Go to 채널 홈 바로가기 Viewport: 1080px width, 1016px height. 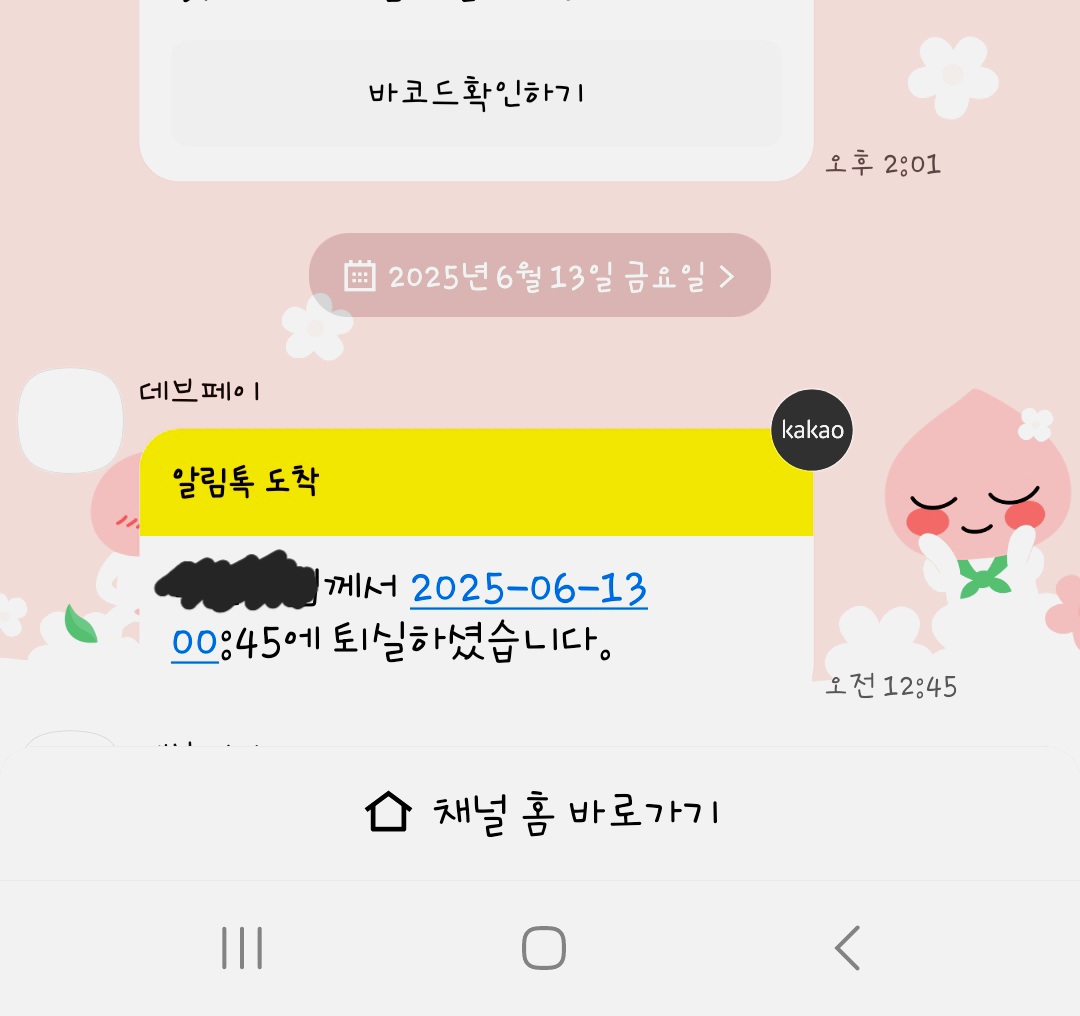click(x=540, y=812)
